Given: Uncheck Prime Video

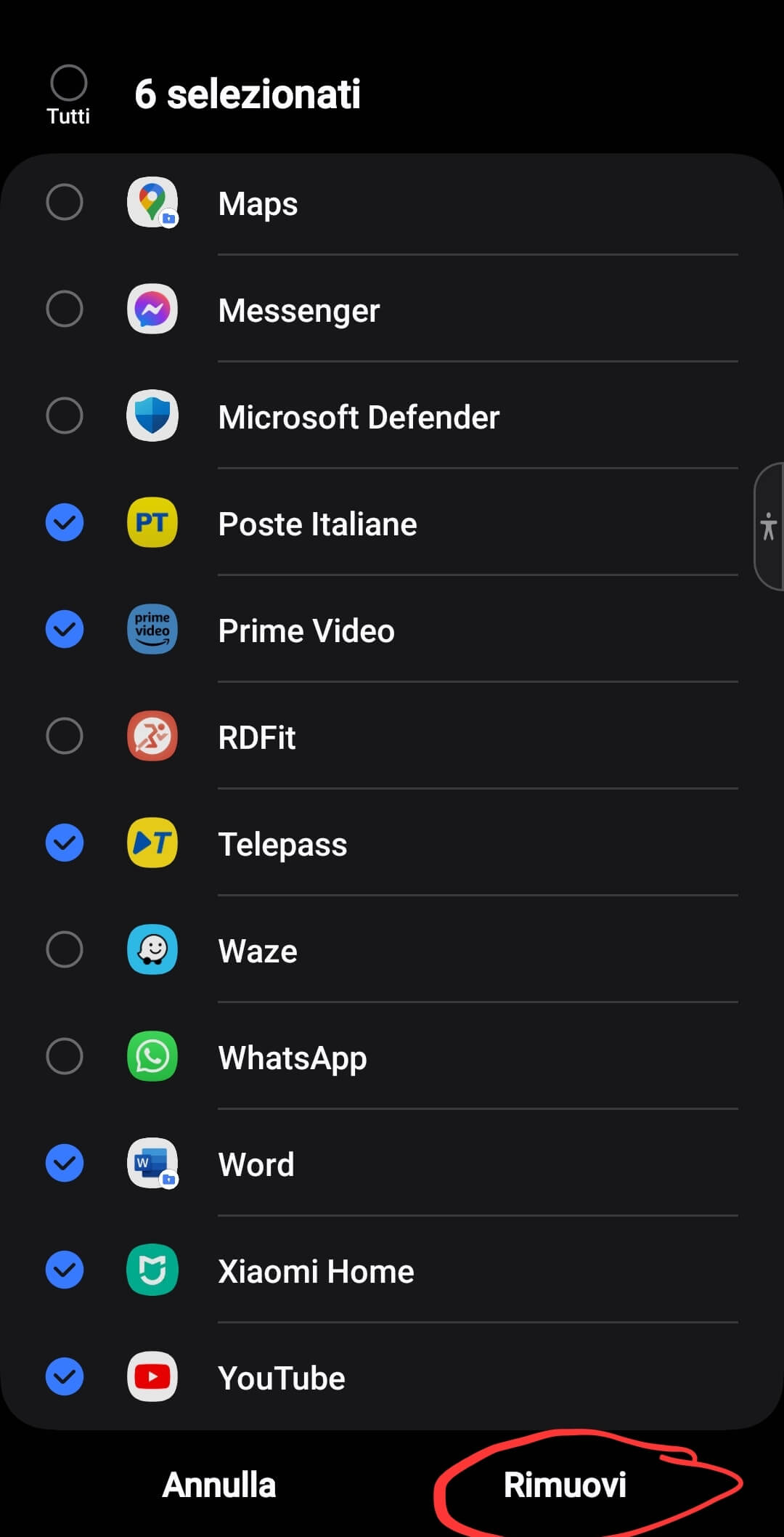Looking at the screenshot, I should coord(65,629).
